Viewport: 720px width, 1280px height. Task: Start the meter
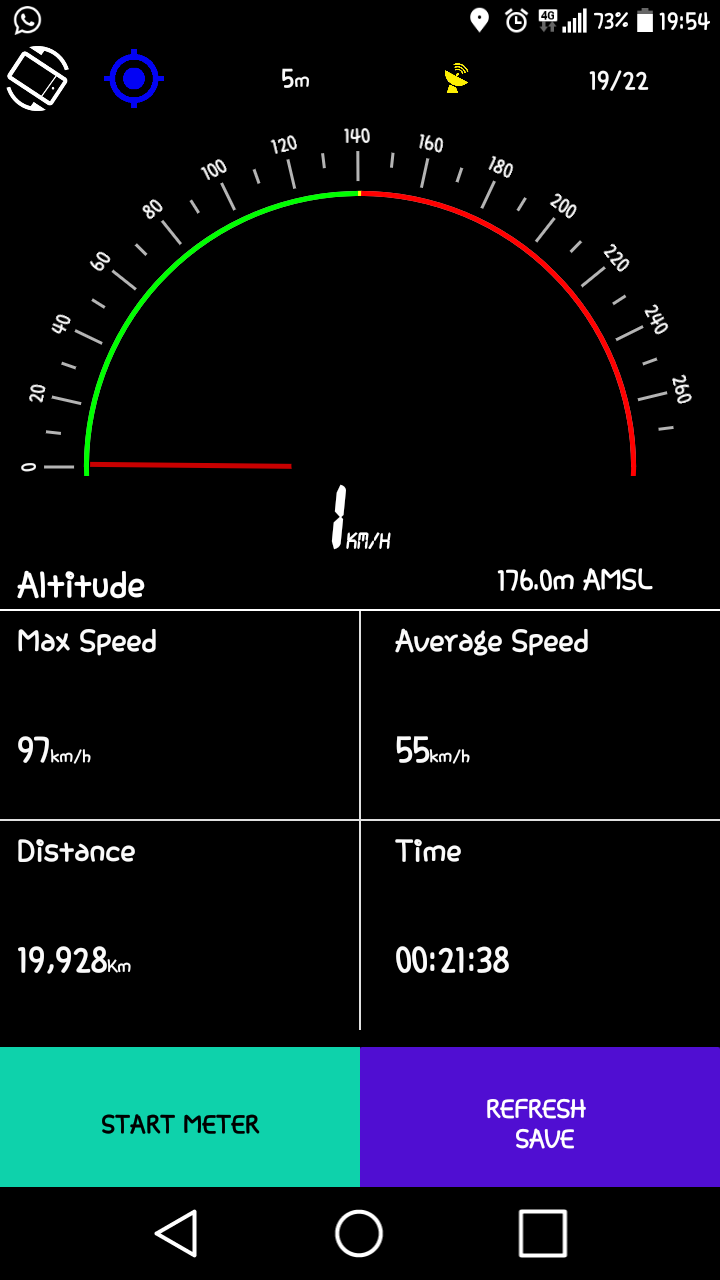(180, 1117)
